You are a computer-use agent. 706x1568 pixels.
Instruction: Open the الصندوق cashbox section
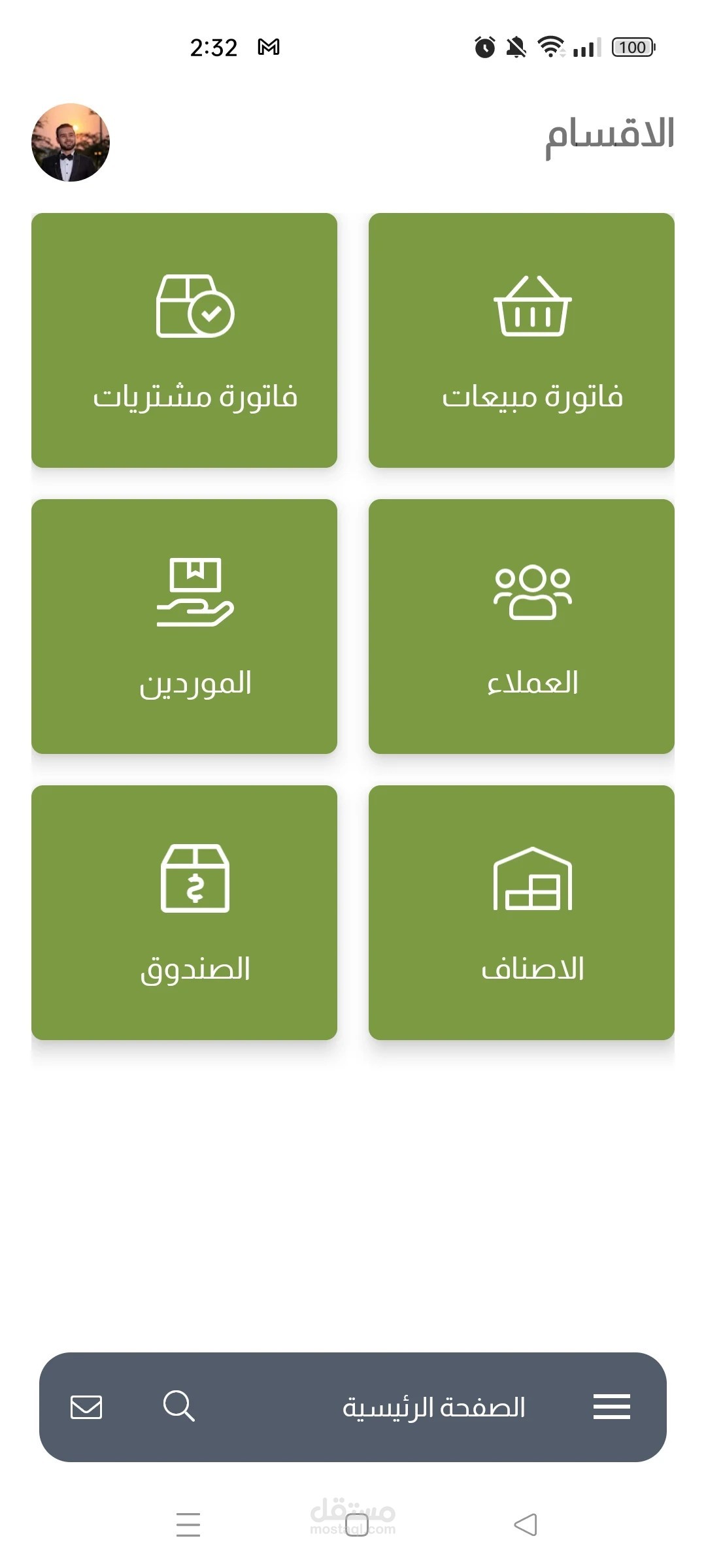(184, 913)
